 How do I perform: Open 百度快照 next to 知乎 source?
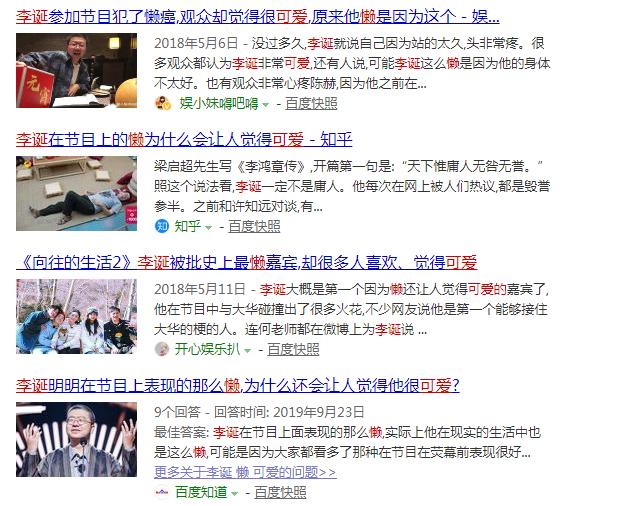[x=254, y=227]
